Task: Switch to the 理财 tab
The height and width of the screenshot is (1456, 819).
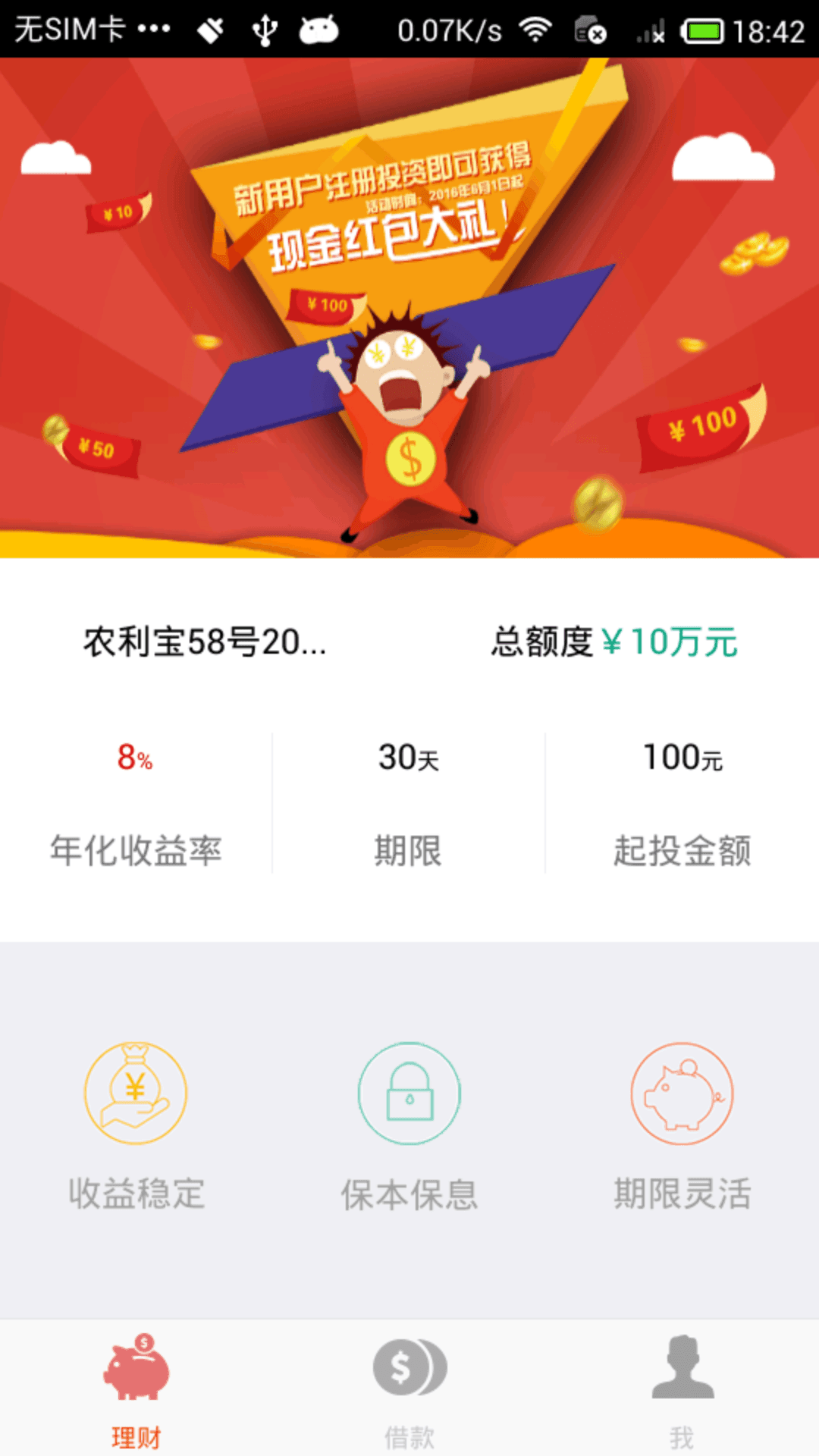Action: (136, 1389)
